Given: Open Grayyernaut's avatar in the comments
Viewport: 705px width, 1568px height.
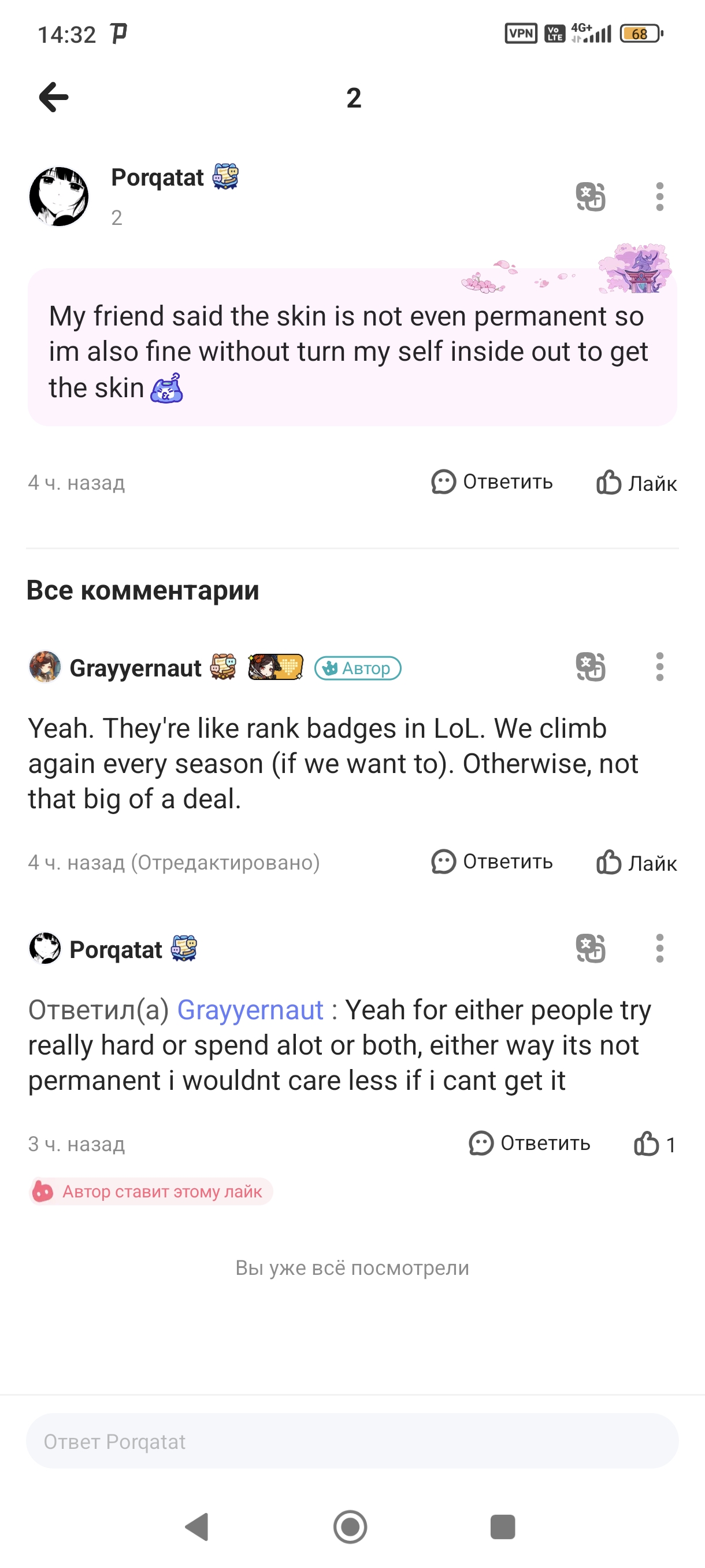Looking at the screenshot, I should point(45,667).
